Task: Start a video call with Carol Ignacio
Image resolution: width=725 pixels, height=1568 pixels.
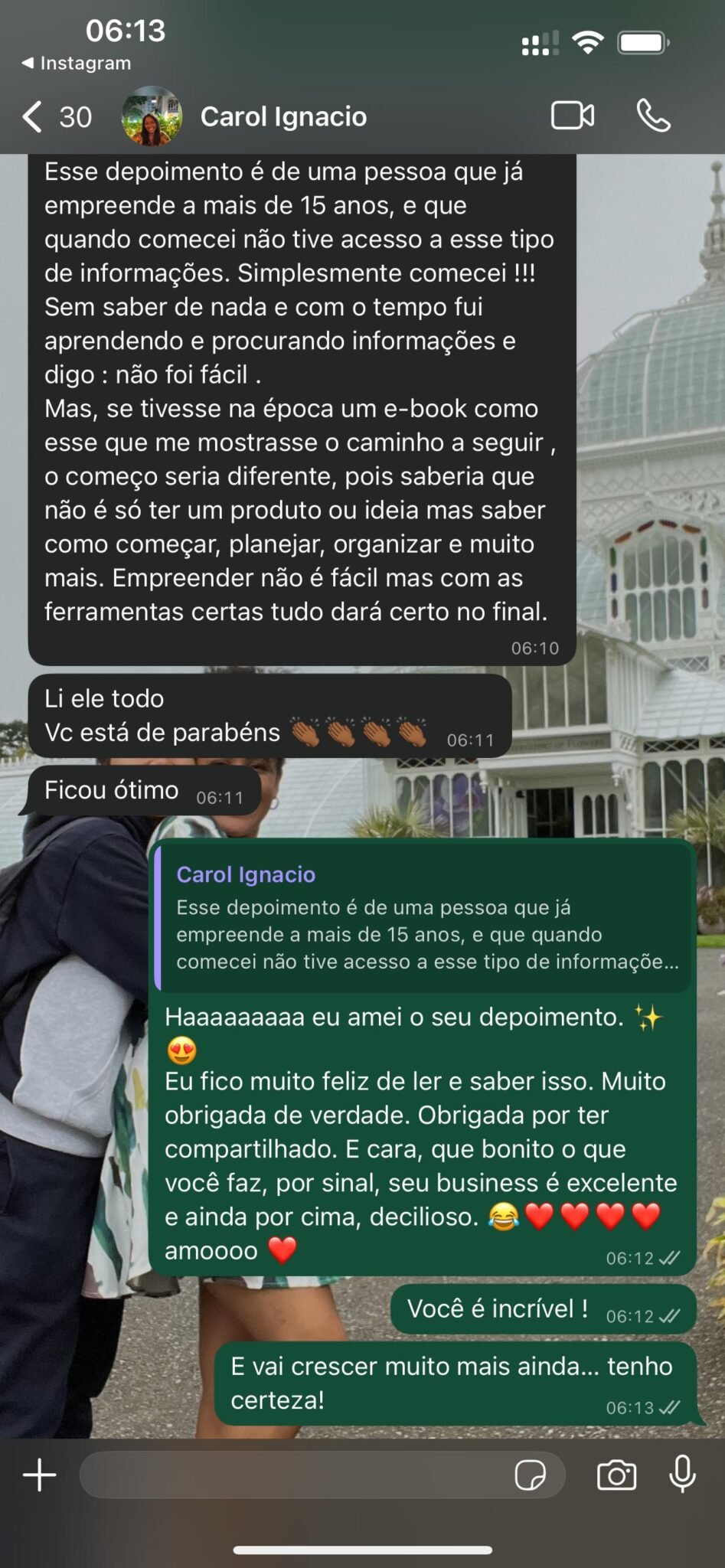Action: point(573,116)
